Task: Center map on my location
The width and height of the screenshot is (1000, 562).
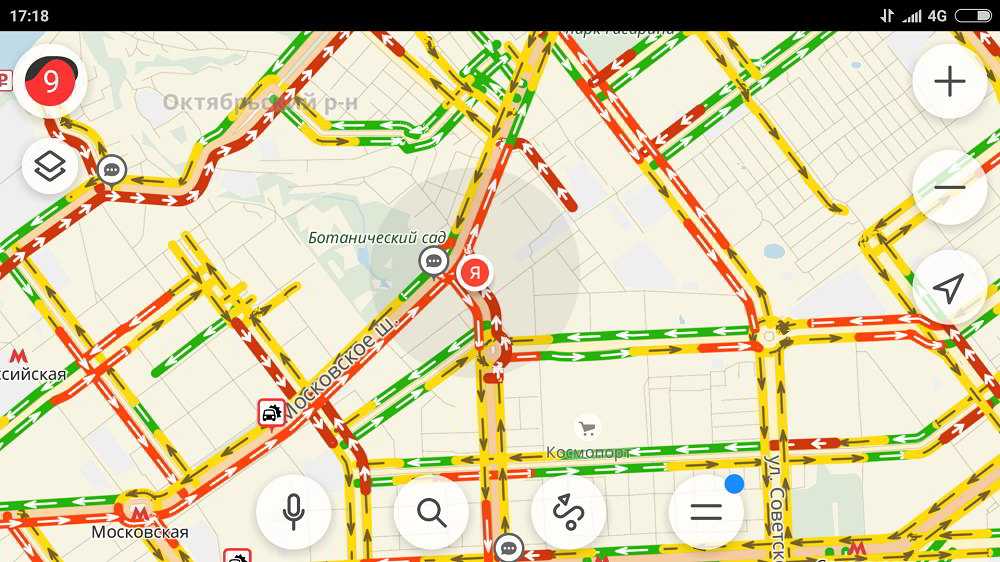Action: (x=949, y=288)
